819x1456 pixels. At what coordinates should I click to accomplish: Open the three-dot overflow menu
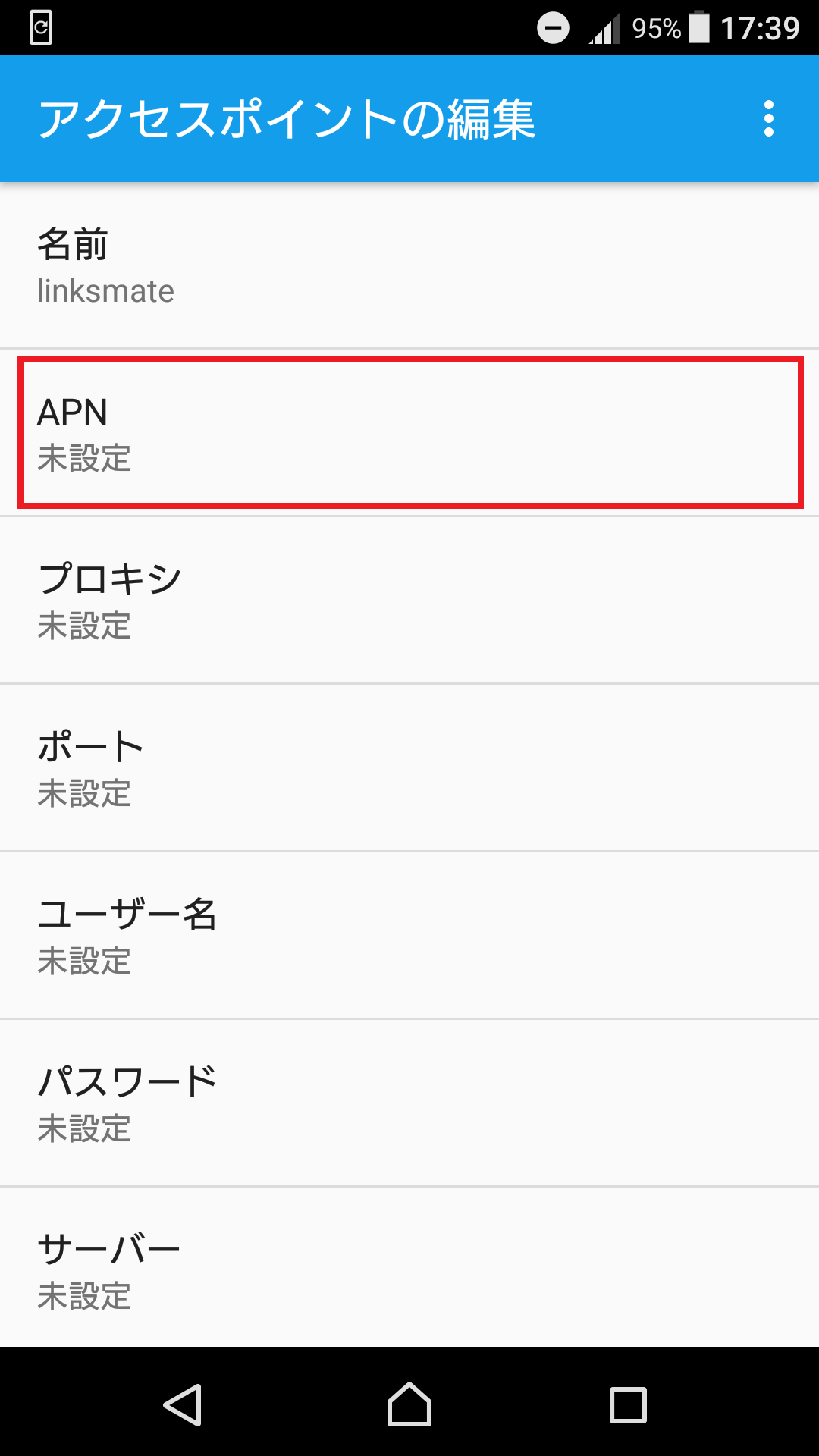(768, 119)
